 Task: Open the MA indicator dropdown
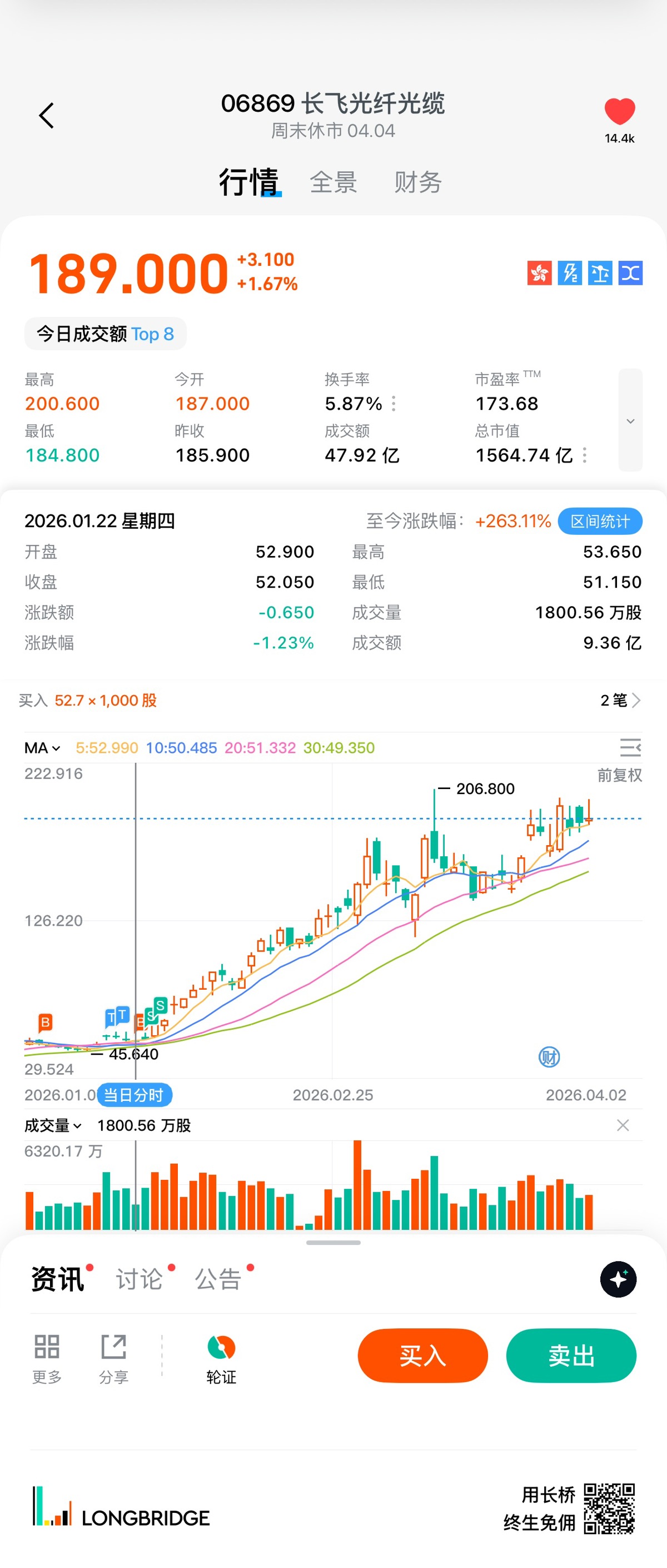click(42, 747)
